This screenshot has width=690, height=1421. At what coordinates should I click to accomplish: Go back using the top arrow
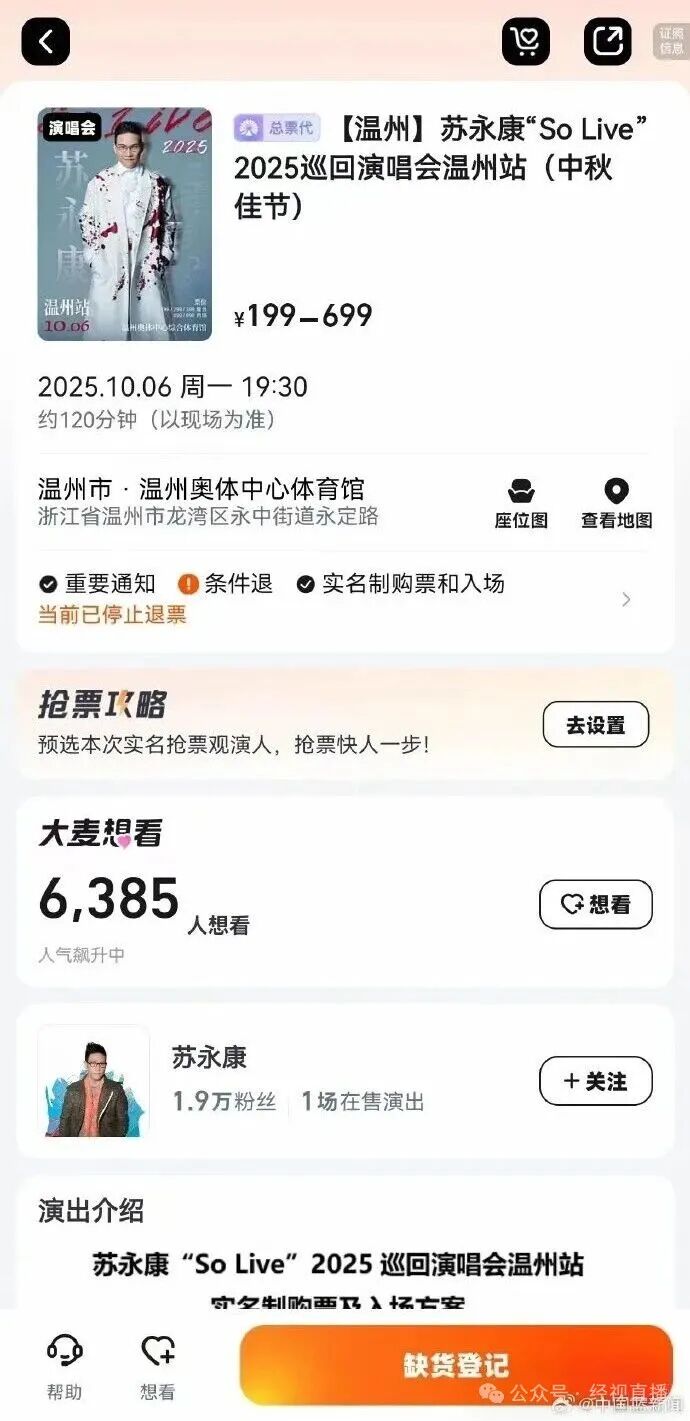click(x=45, y=42)
